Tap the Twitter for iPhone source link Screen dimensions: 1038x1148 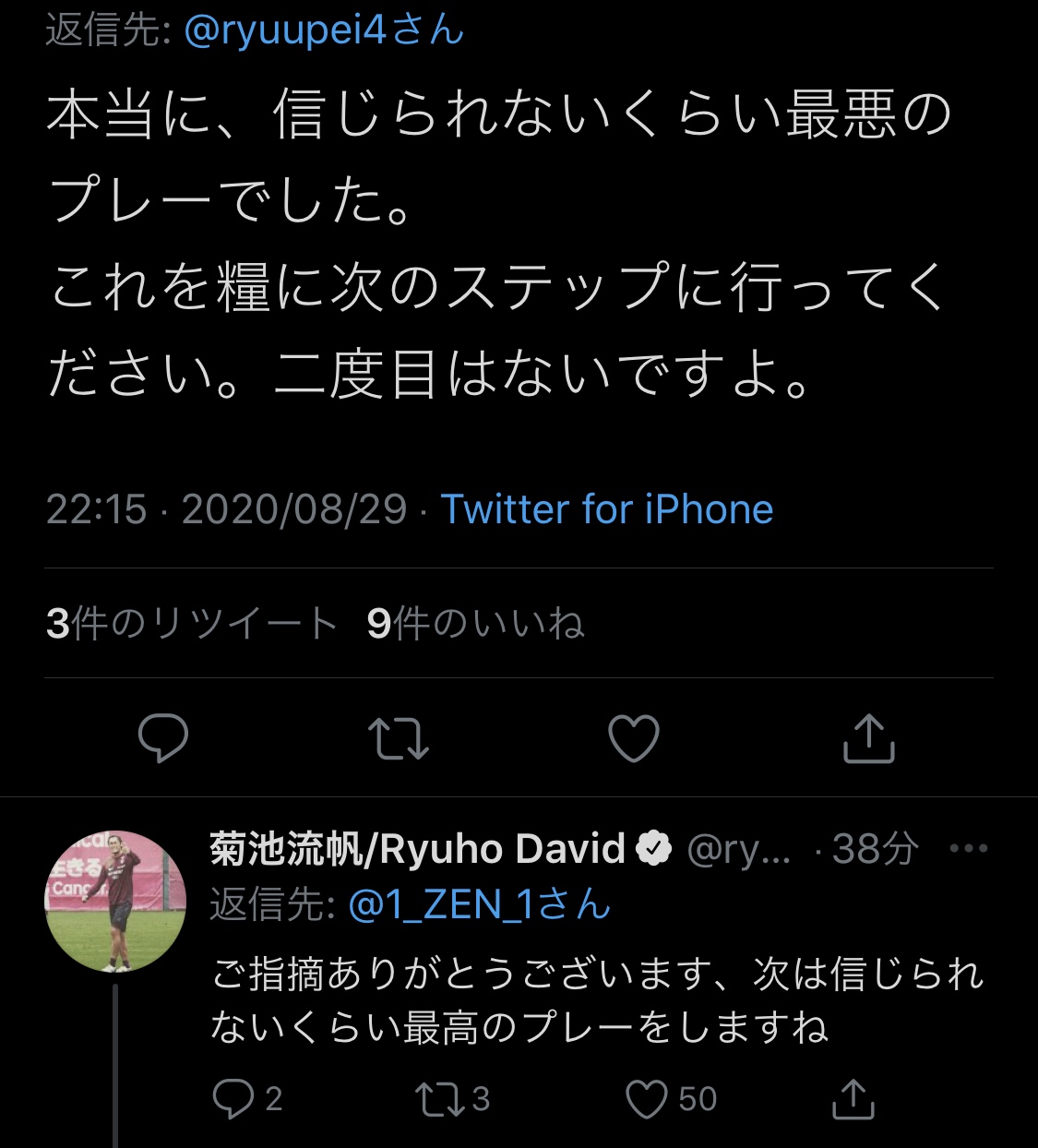(x=606, y=508)
